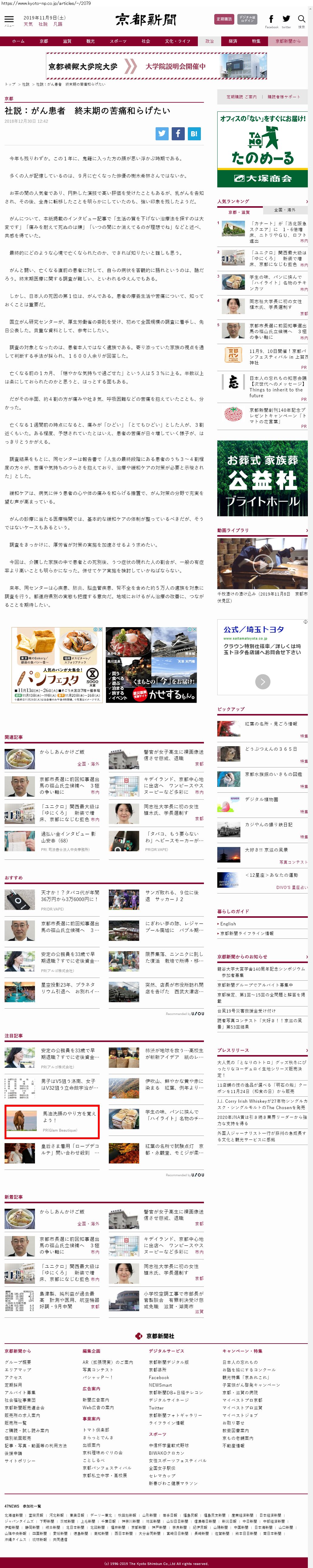Share this article on Facebook
This screenshot has width=313, height=1568.
coord(178,134)
